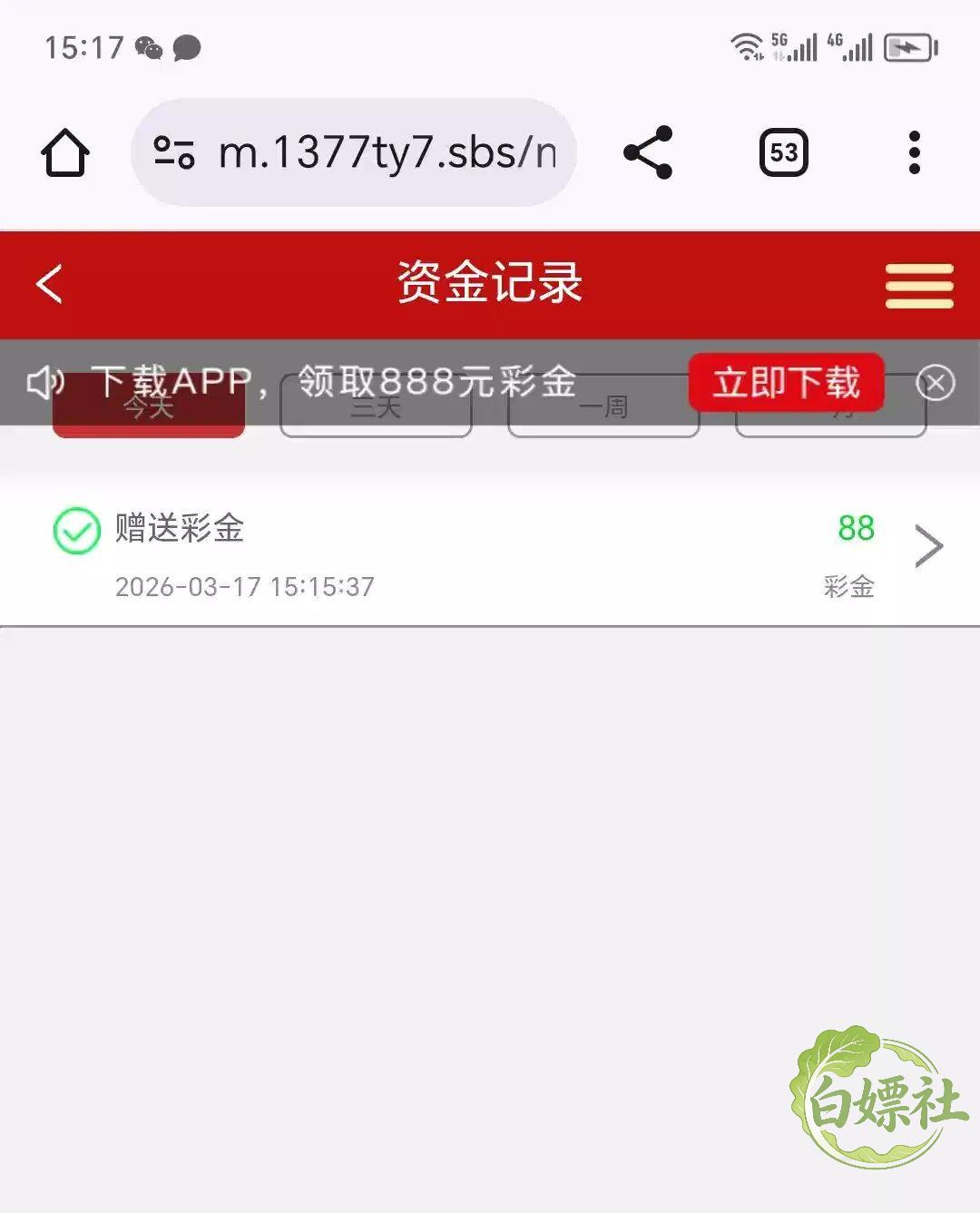Open the hamburger menu in the red header
Image resolution: width=980 pixels, height=1213 pixels.
point(919,286)
